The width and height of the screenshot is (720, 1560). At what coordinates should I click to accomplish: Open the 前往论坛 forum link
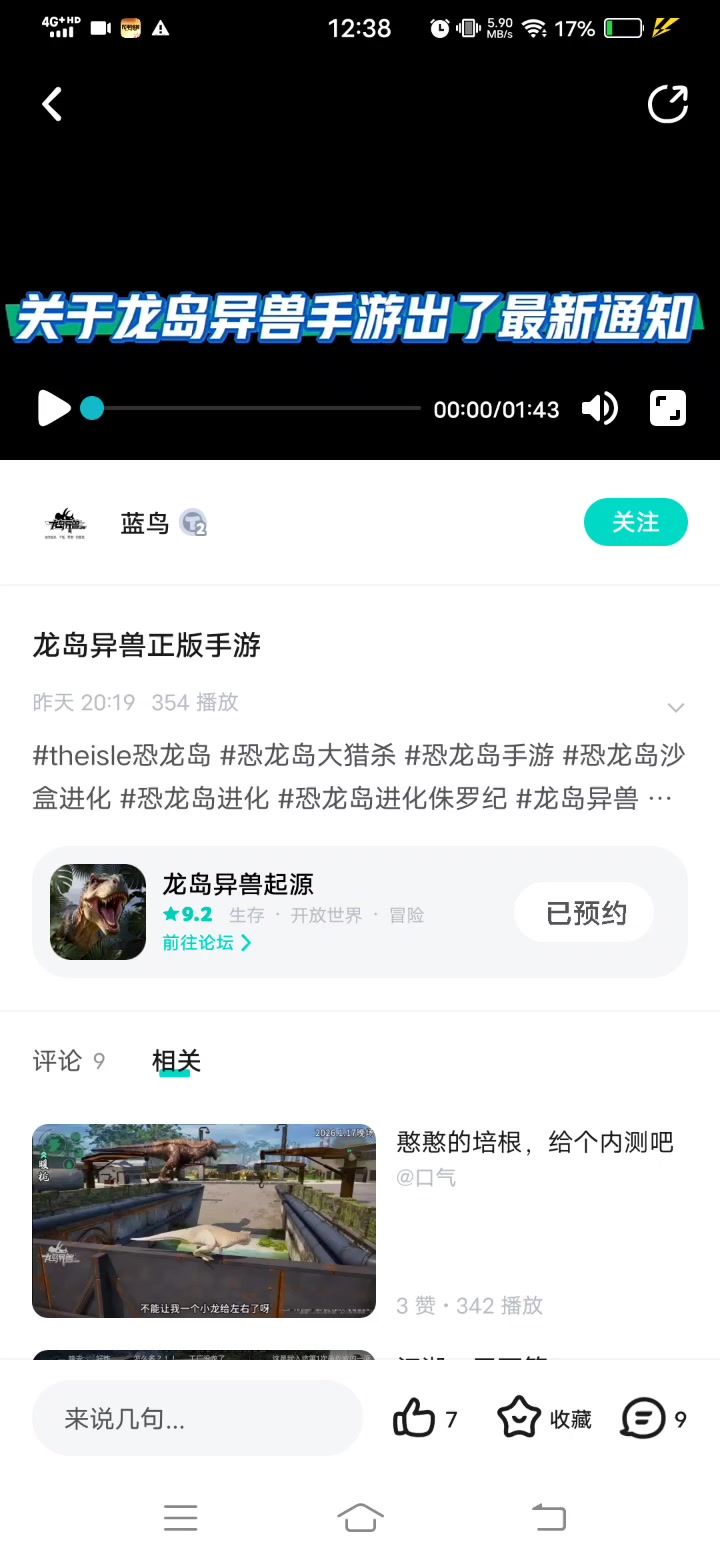tap(207, 943)
